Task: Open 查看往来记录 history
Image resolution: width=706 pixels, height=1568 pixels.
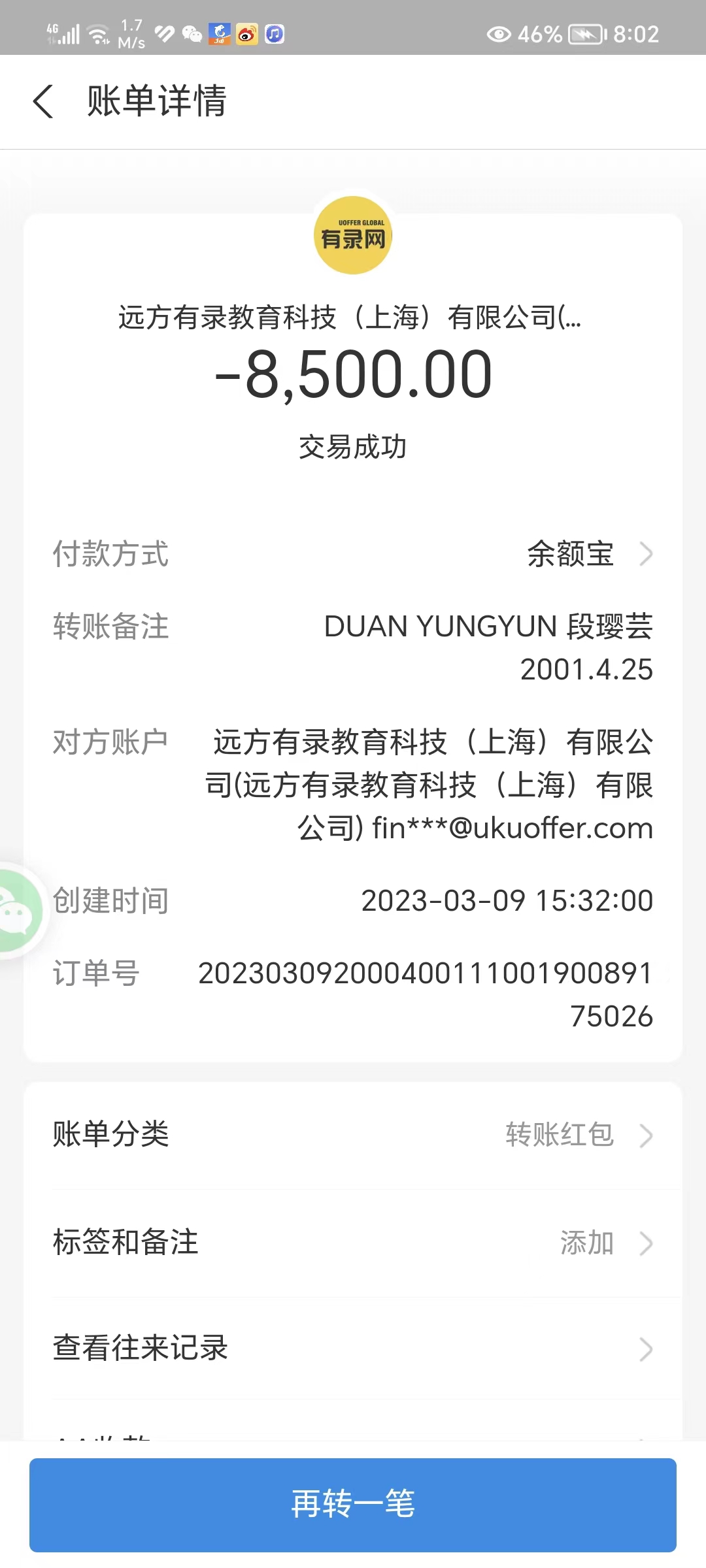Action: (x=353, y=1348)
